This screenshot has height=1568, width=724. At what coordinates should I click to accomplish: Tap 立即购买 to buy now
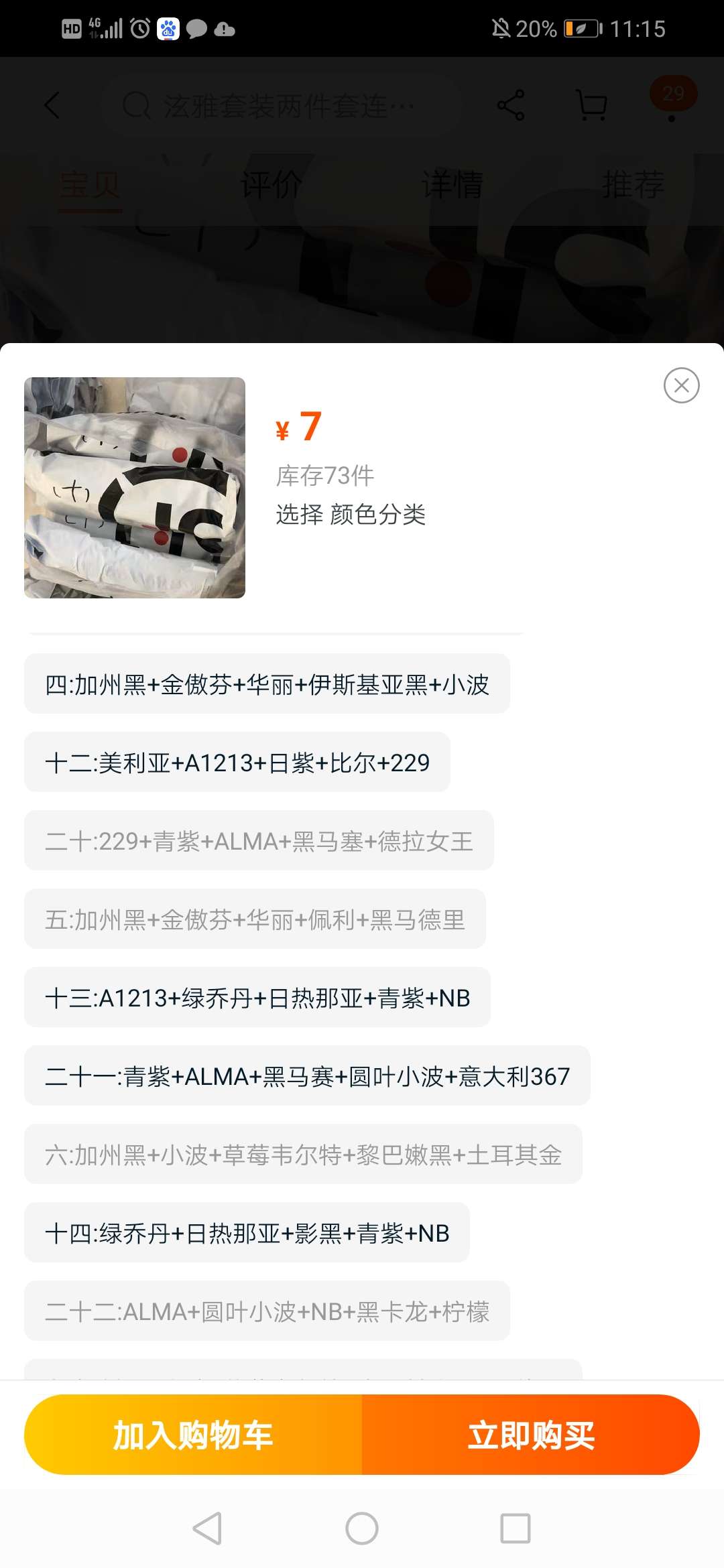coord(531,1435)
